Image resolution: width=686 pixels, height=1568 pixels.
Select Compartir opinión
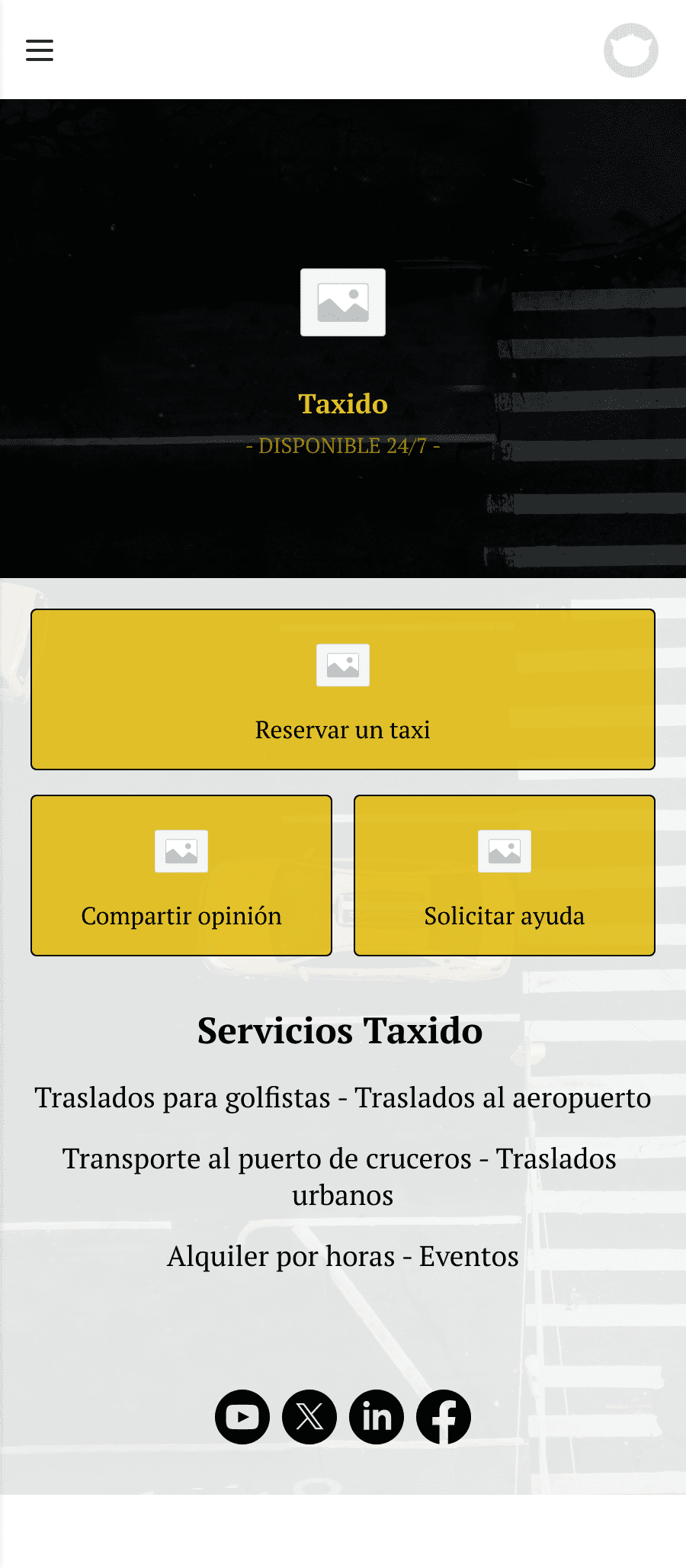[x=181, y=876]
